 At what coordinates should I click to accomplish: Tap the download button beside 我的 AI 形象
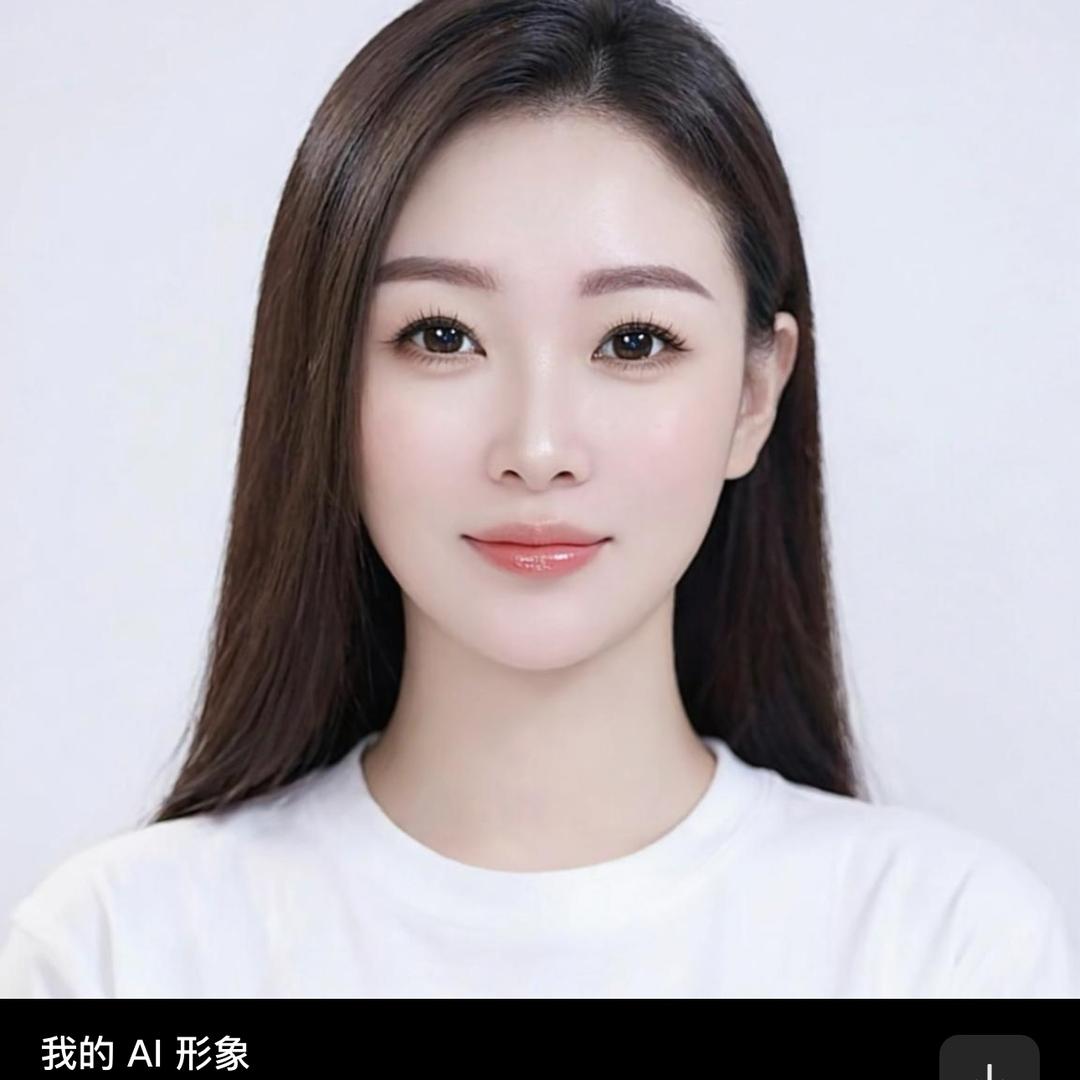pos(988,1062)
